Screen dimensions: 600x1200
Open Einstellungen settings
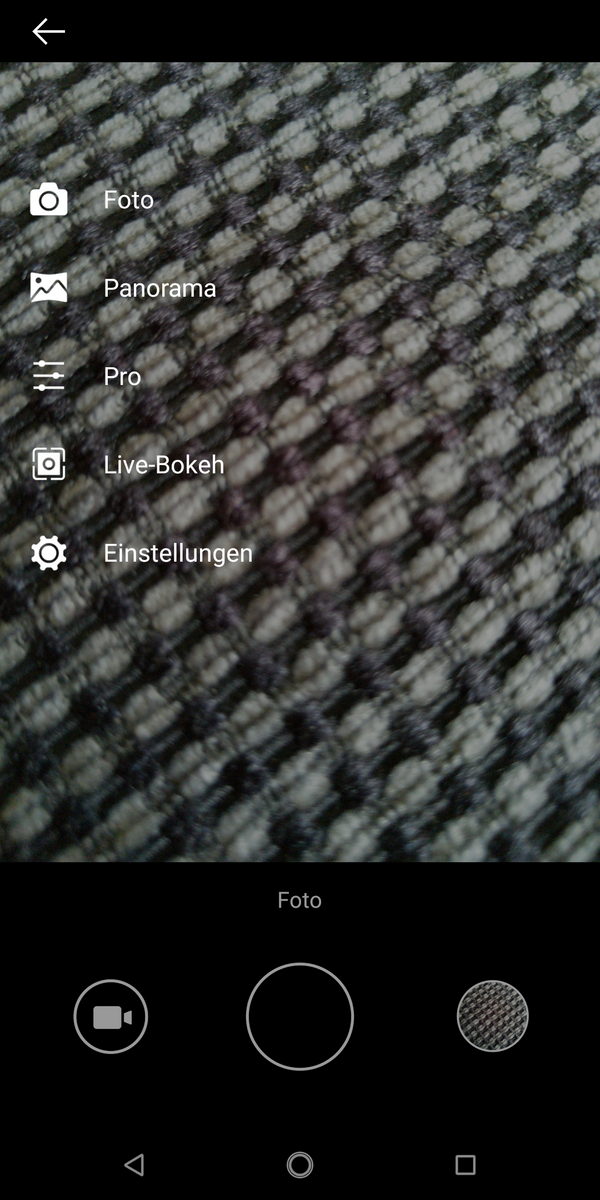[177, 553]
